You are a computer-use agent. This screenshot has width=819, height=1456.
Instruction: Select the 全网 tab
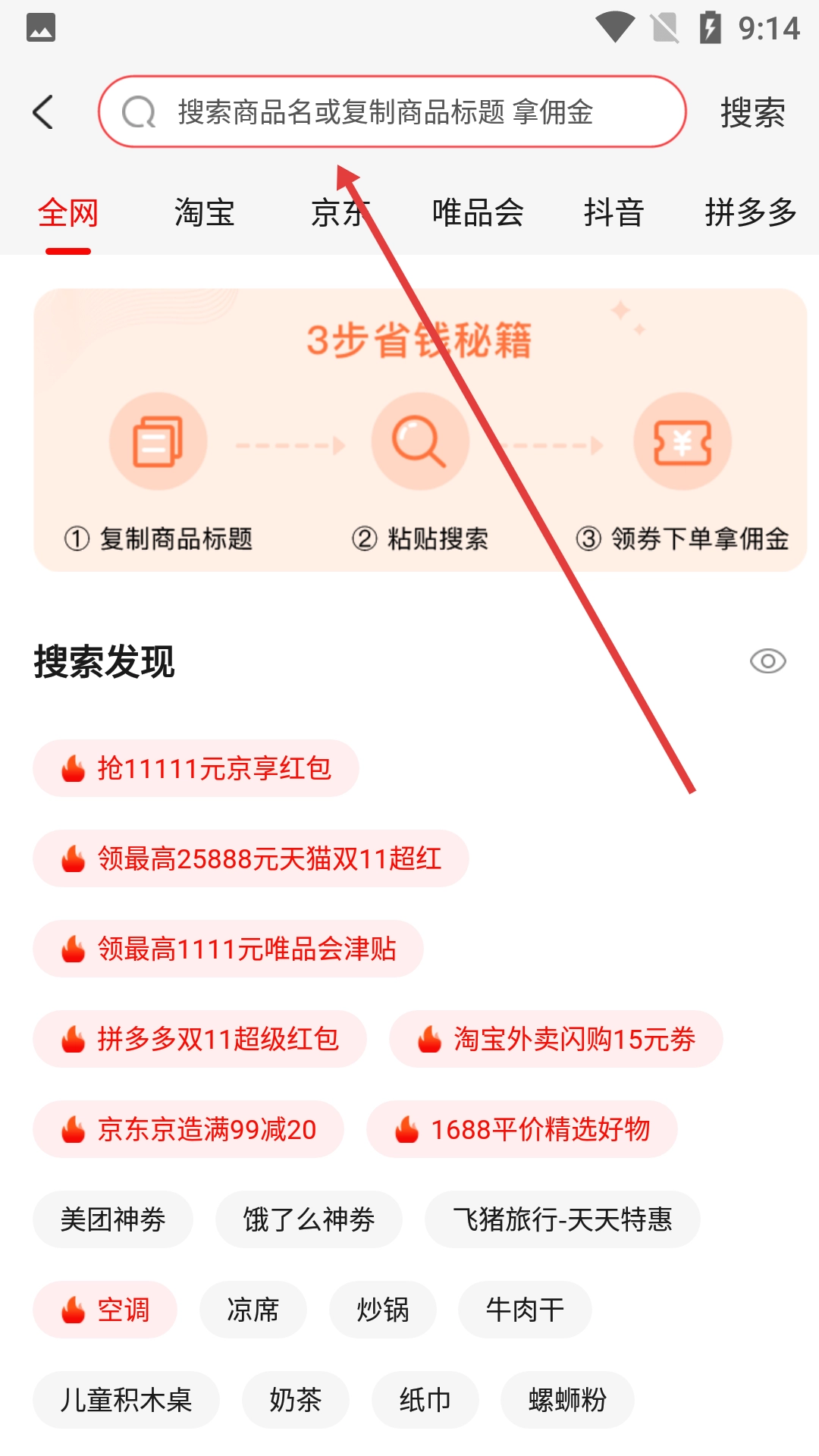(68, 212)
